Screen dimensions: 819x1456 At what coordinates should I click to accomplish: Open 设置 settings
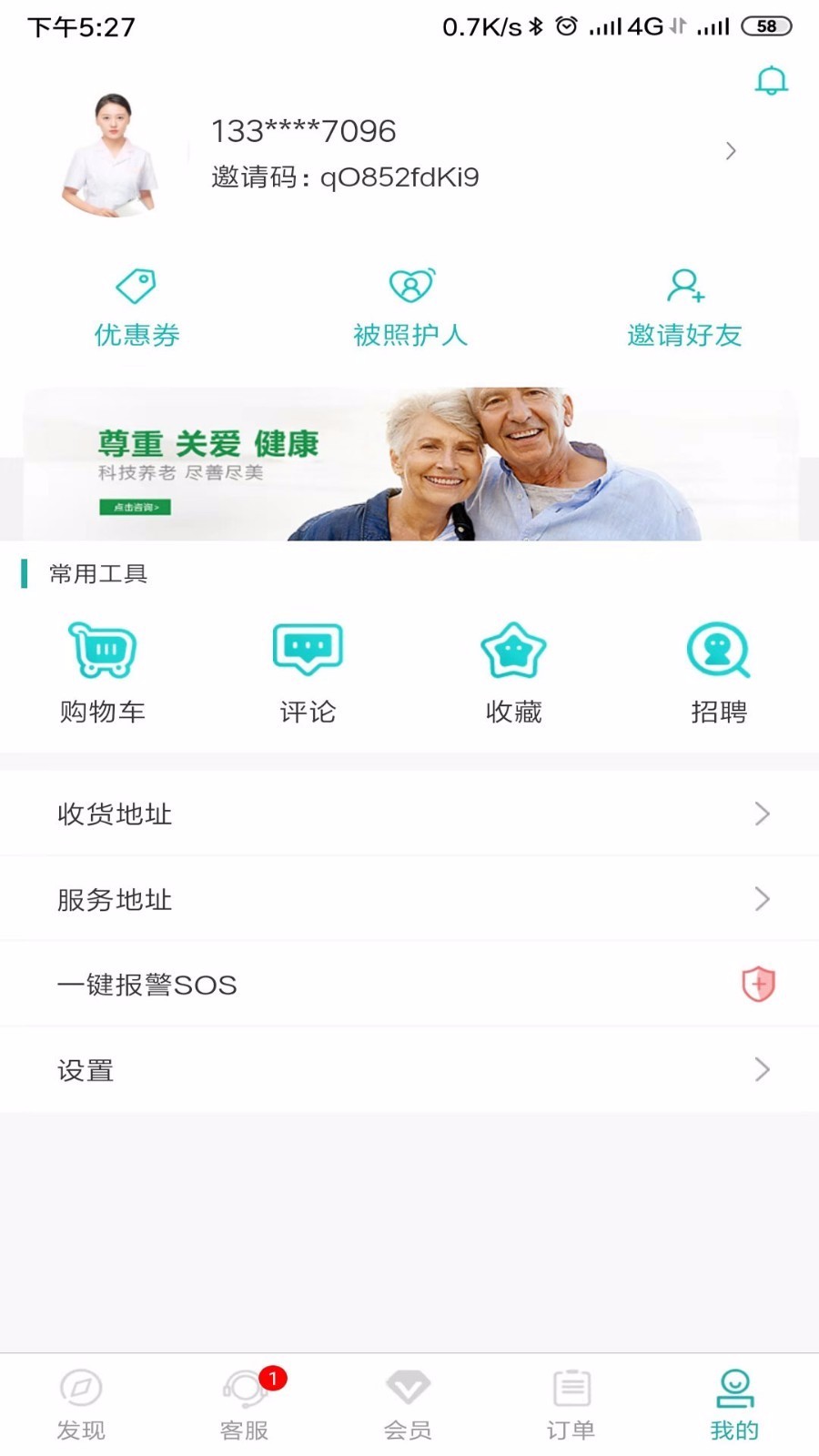click(409, 1070)
